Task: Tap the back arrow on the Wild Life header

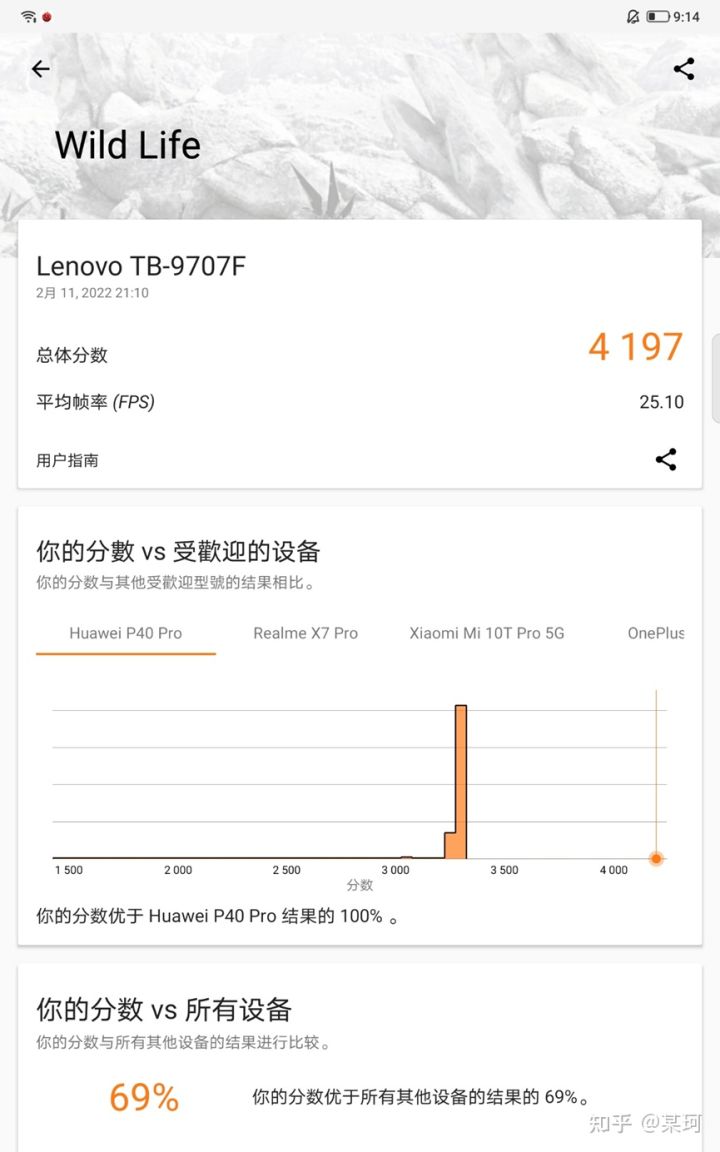Action: click(x=40, y=68)
